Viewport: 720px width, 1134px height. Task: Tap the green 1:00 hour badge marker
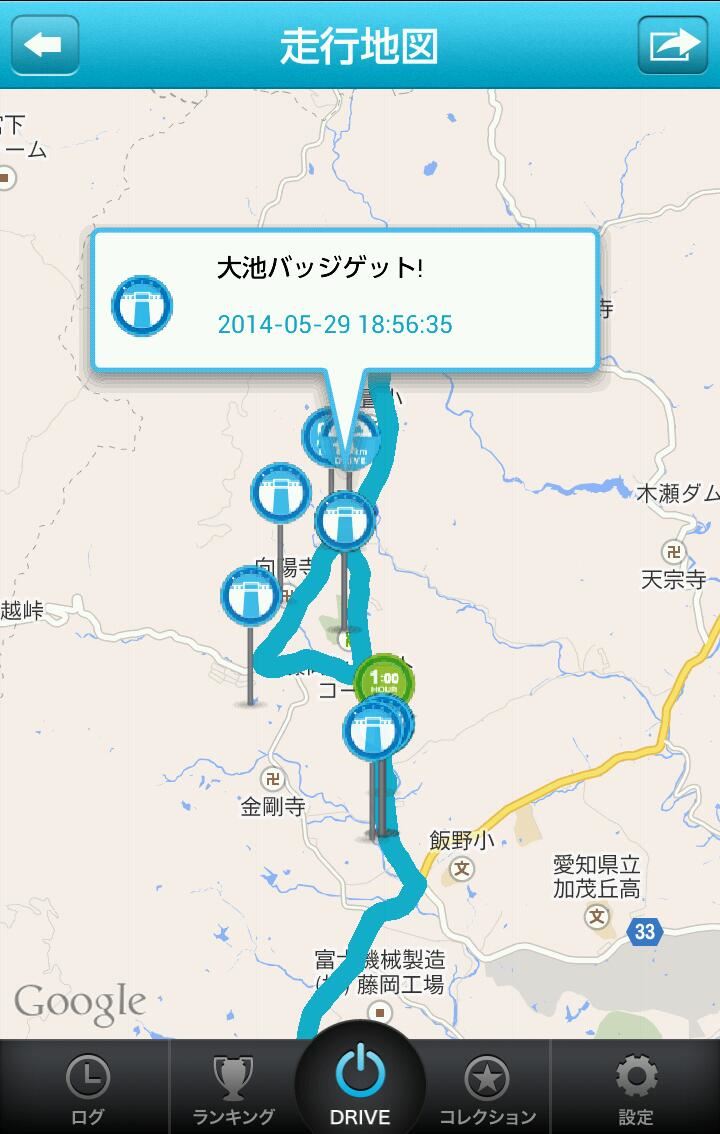point(385,680)
